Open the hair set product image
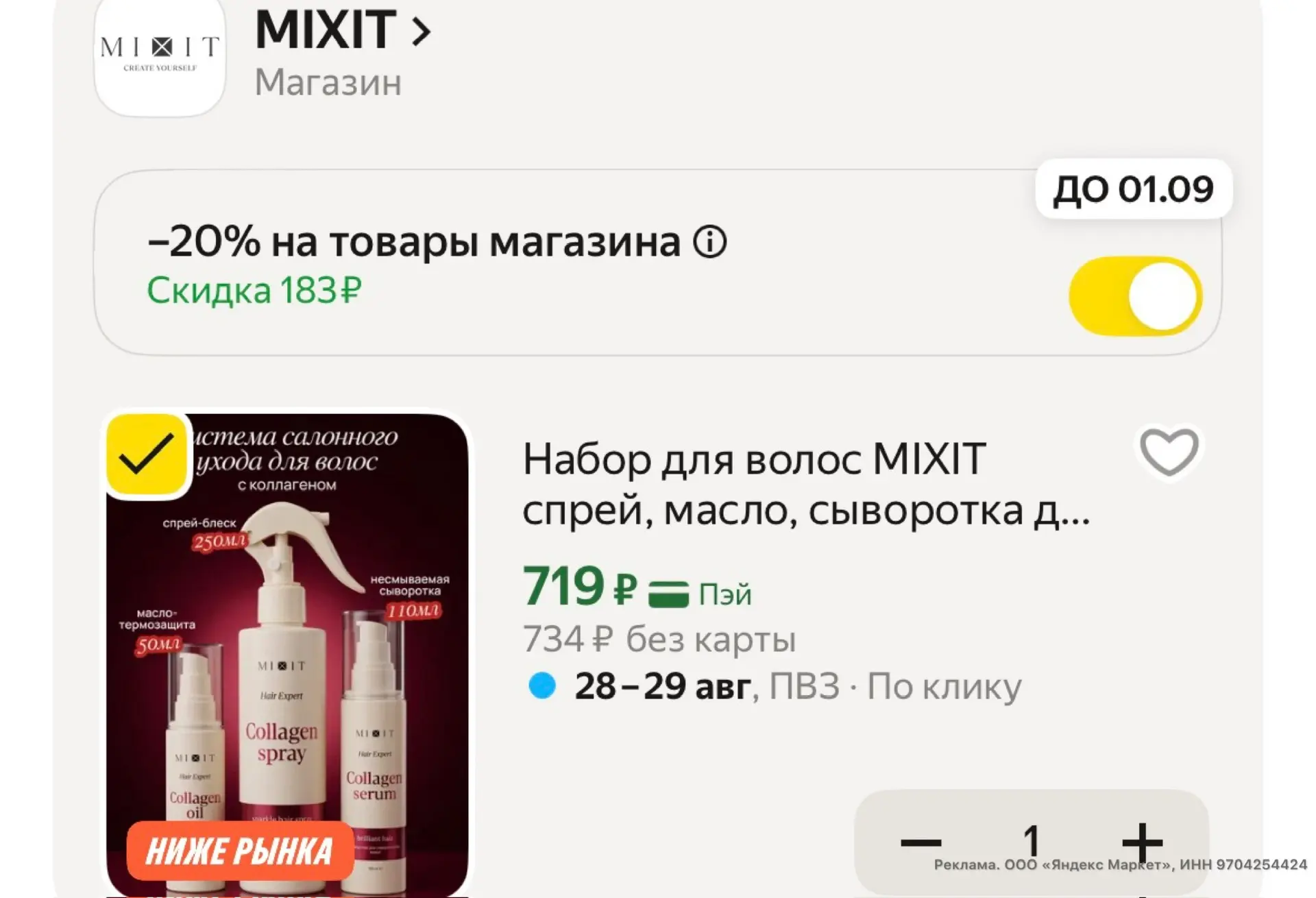 coord(287,654)
